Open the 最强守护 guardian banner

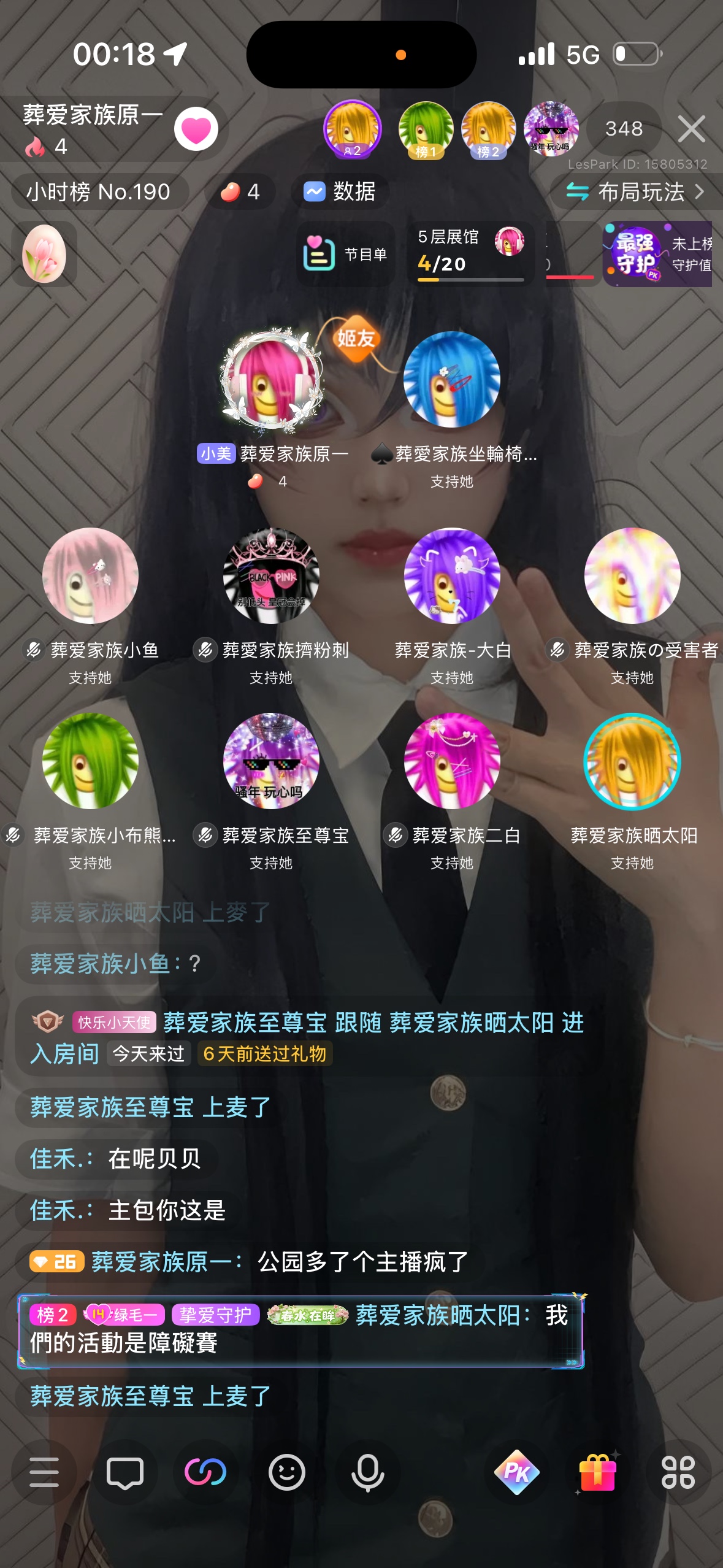click(658, 254)
